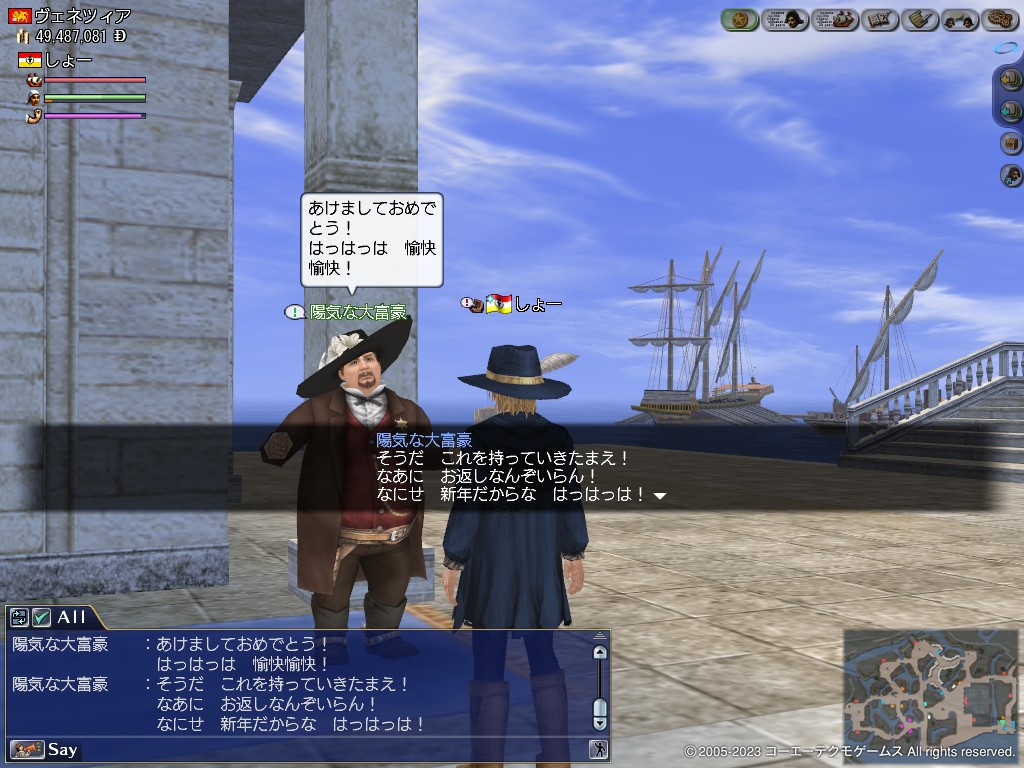Open the character info menu
The height and width of the screenshot is (768, 1024).
click(x=786, y=19)
